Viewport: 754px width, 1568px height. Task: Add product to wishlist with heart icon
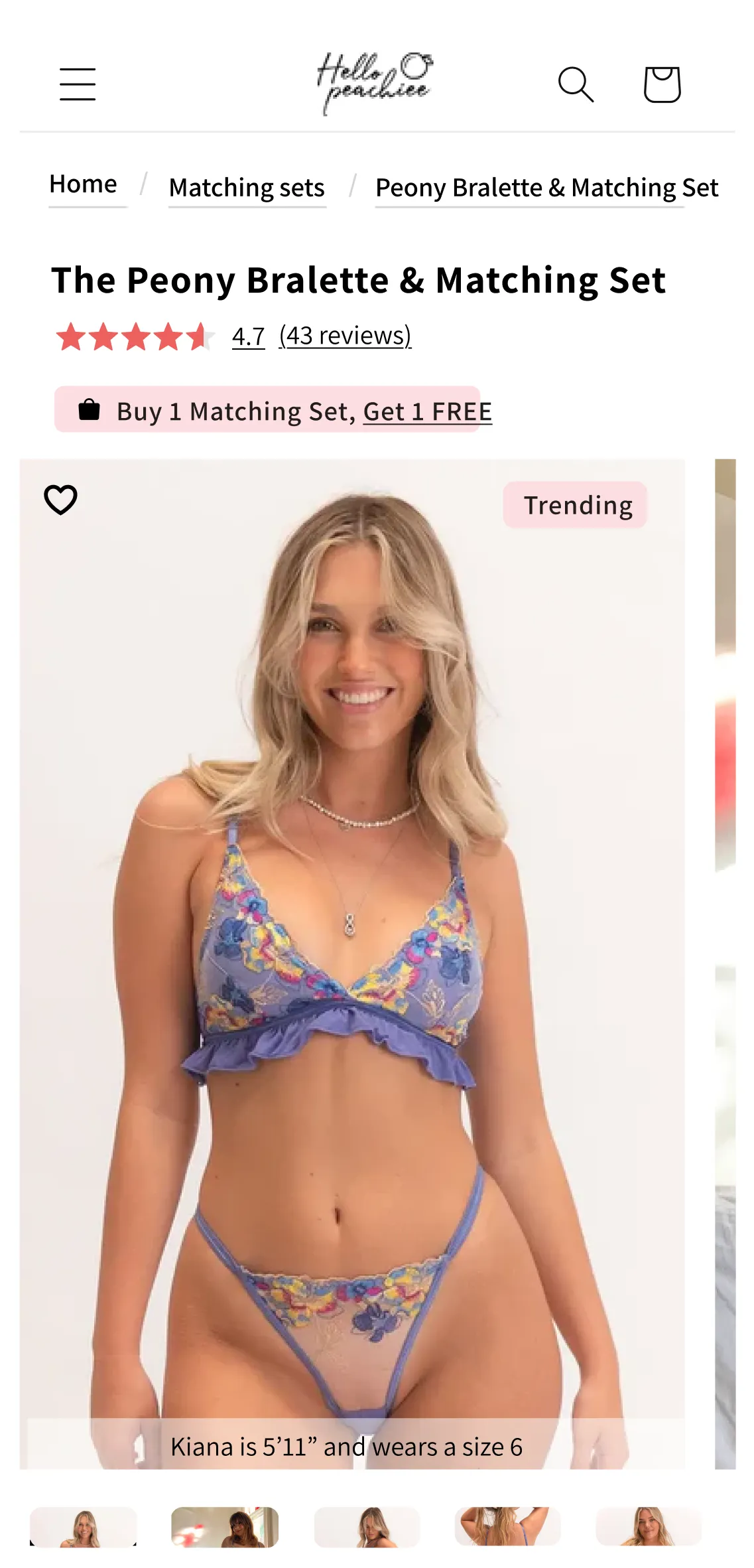pyautogui.click(x=60, y=500)
